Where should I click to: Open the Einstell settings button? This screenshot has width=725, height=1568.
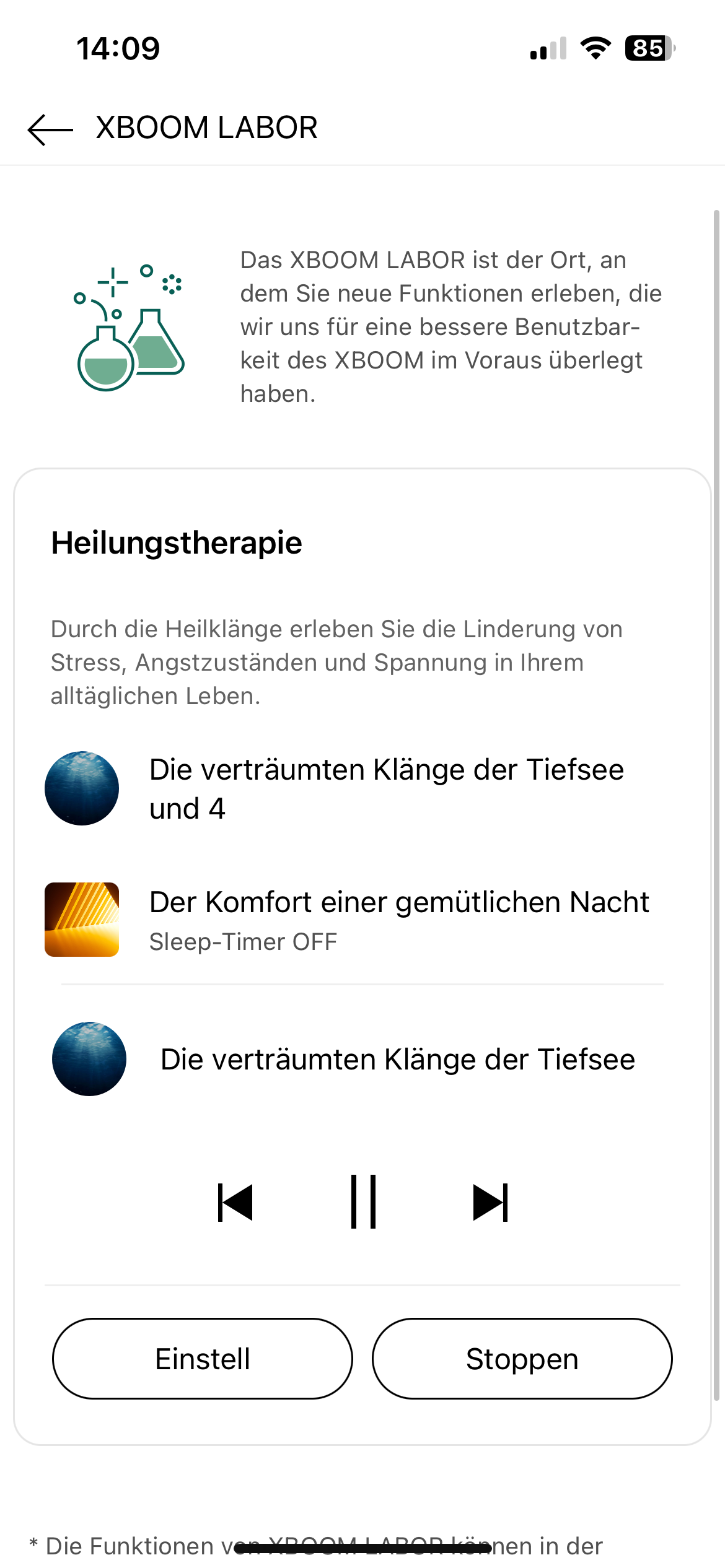pyautogui.click(x=203, y=1359)
